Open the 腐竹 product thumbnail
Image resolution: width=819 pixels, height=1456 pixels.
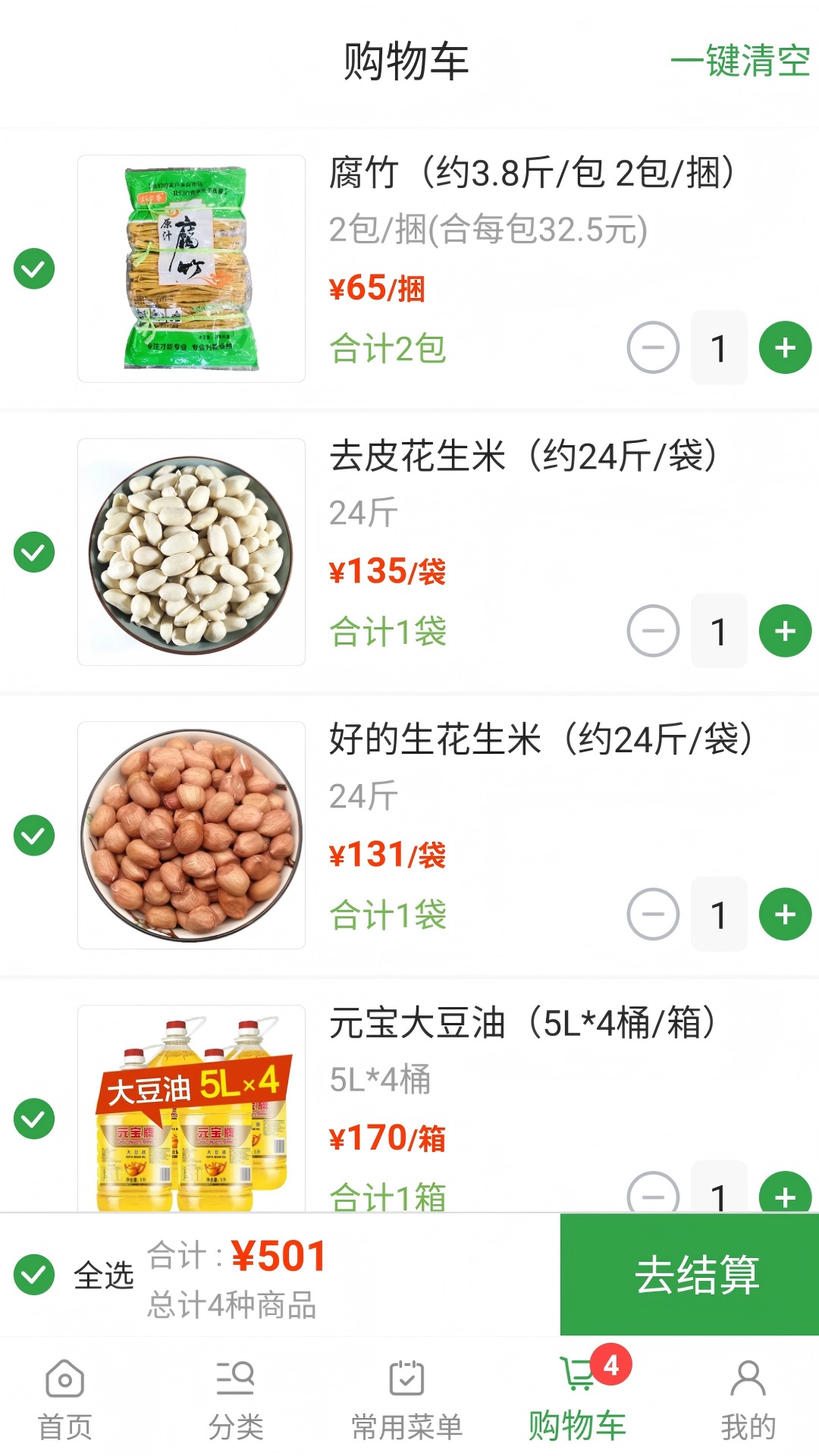coord(190,267)
